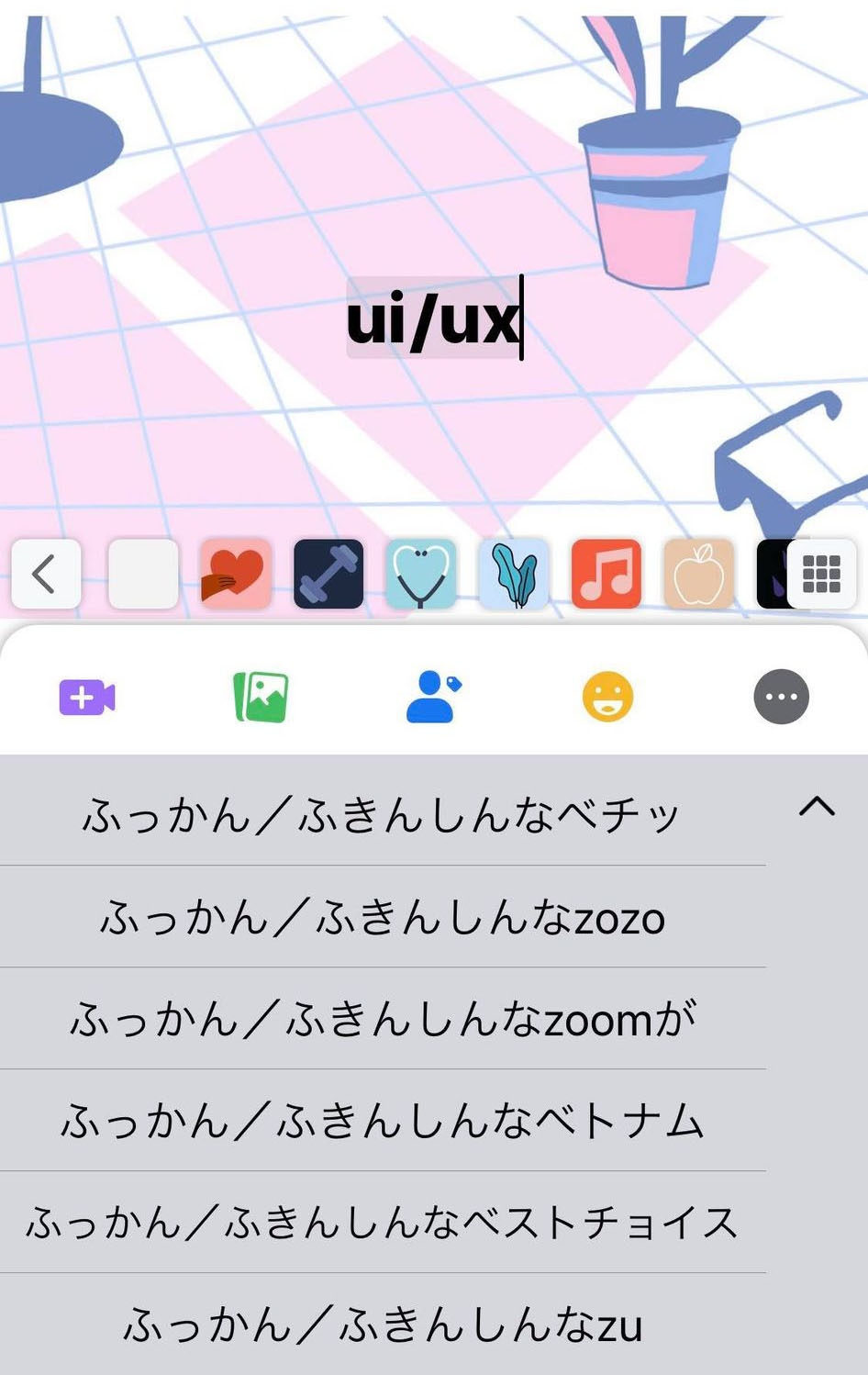Start a live video with camera icon
Image resolution: width=868 pixels, height=1375 pixels.
(87, 698)
